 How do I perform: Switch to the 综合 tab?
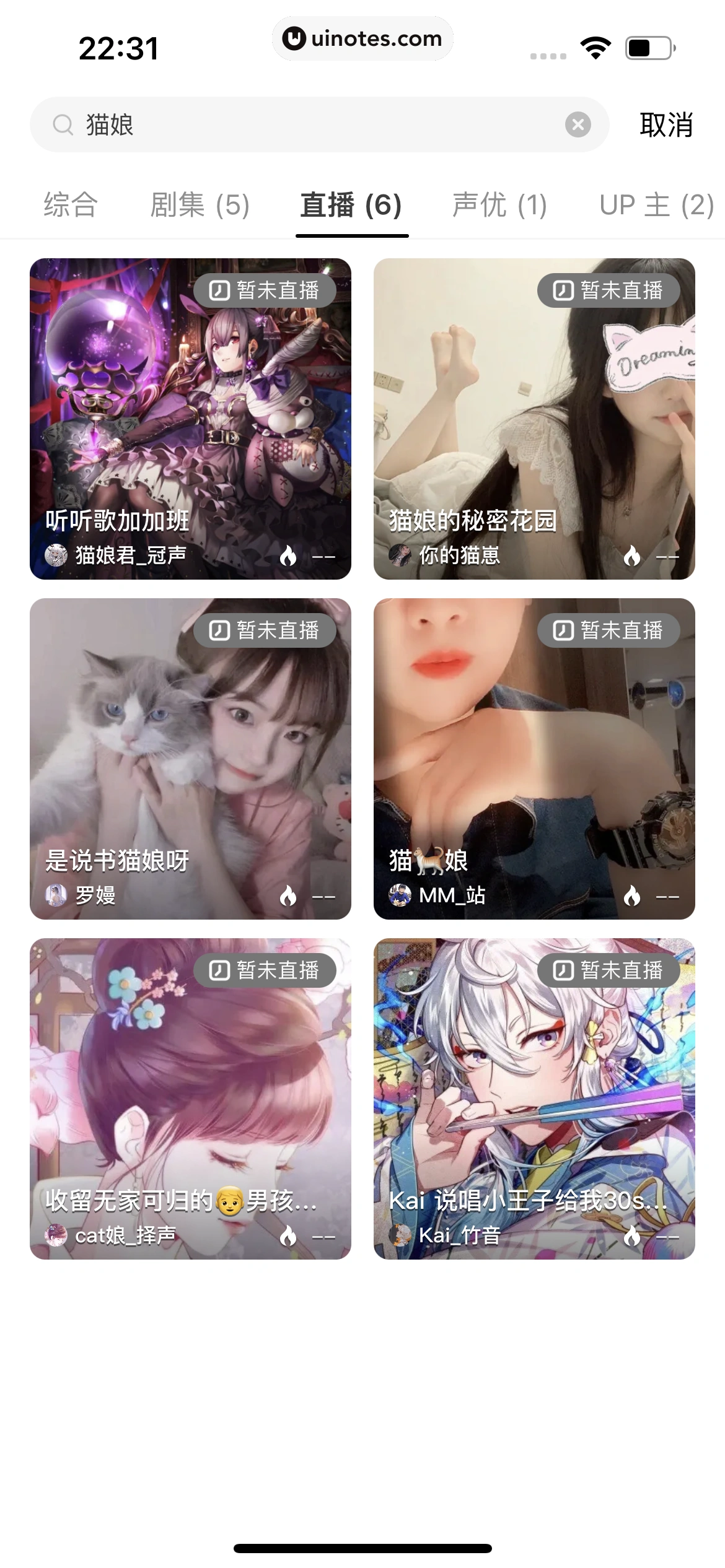(71, 205)
